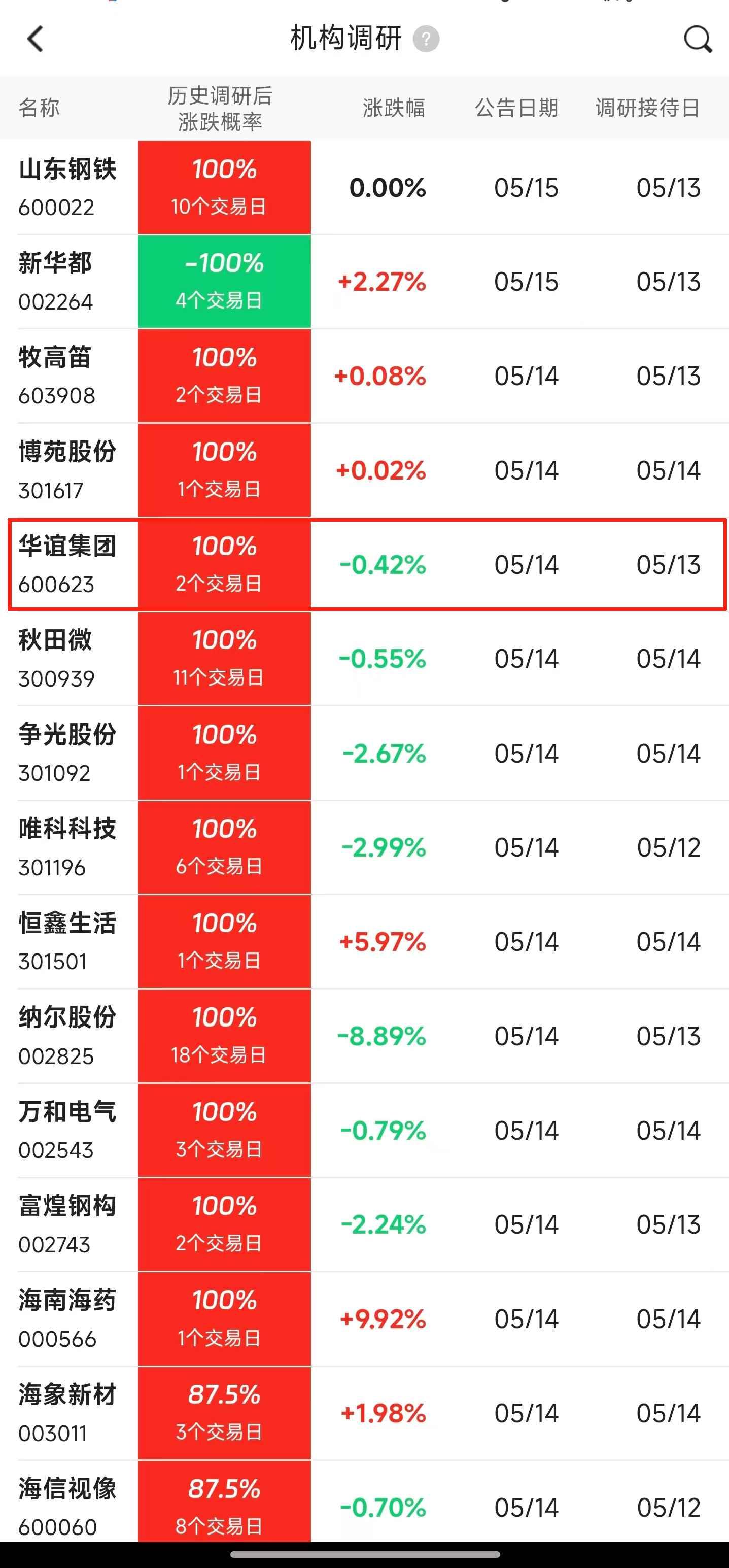Open the 唯科科技 301196 row

(x=364, y=847)
